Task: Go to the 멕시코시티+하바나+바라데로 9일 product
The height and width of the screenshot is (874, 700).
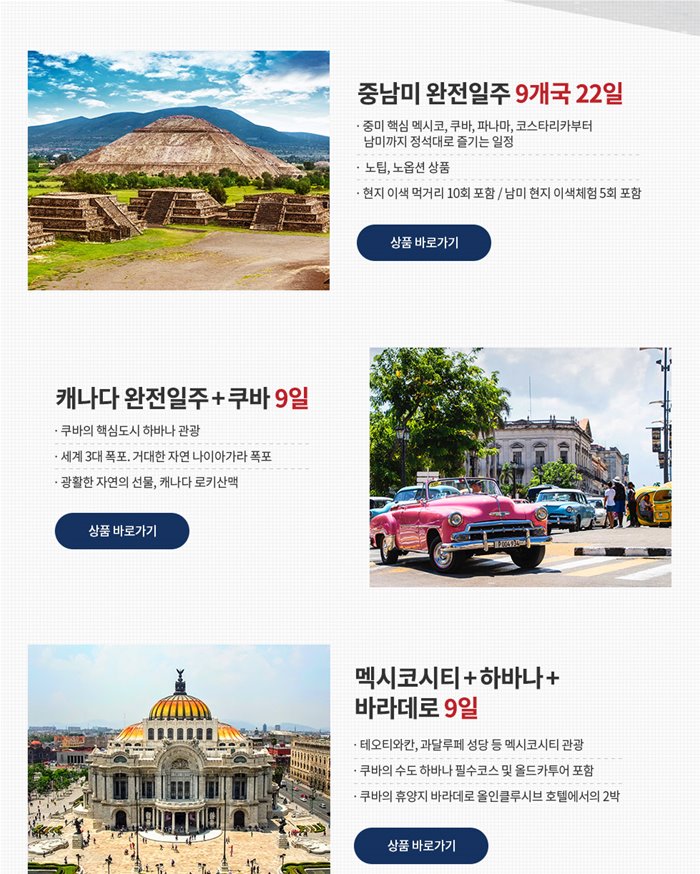Action: click(x=421, y=846)
